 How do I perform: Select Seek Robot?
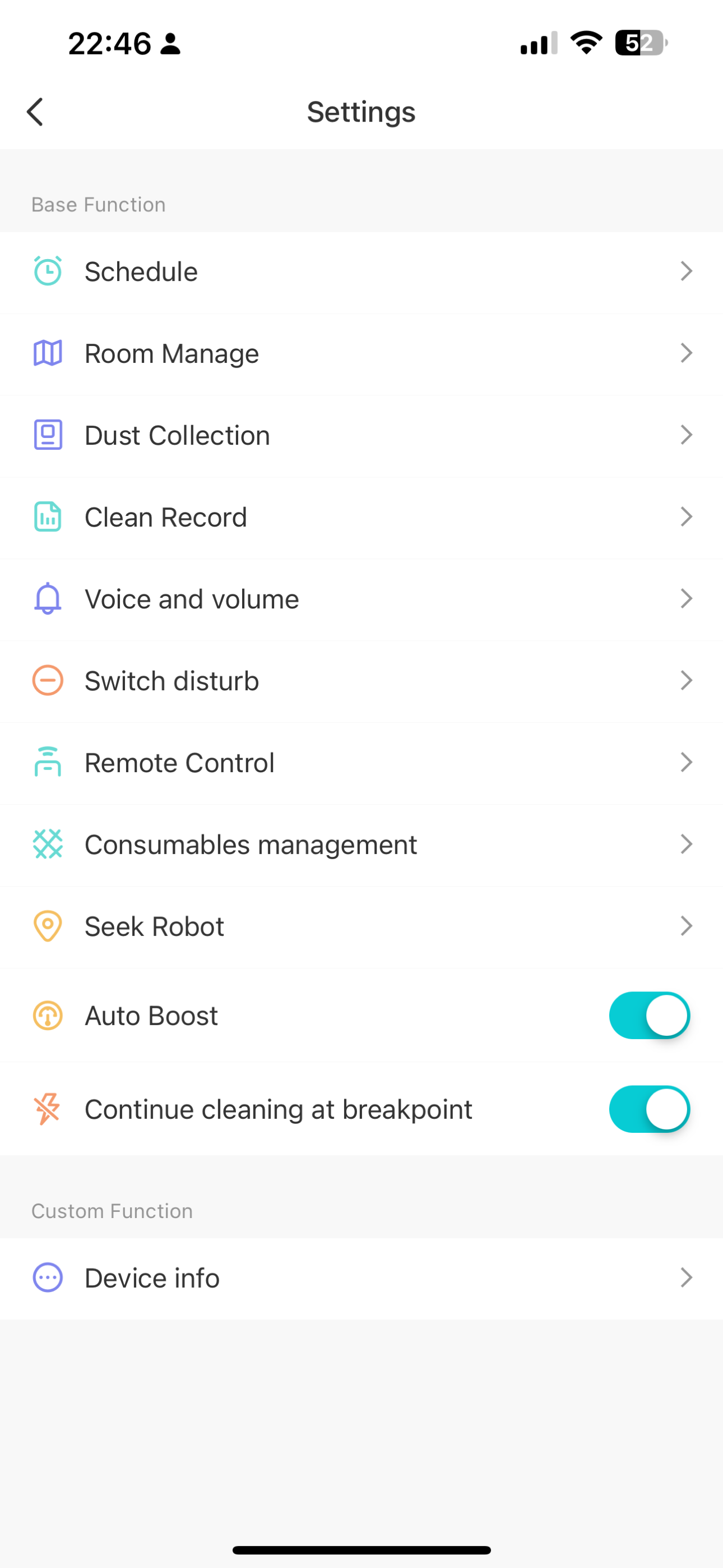tap(361, 927)
